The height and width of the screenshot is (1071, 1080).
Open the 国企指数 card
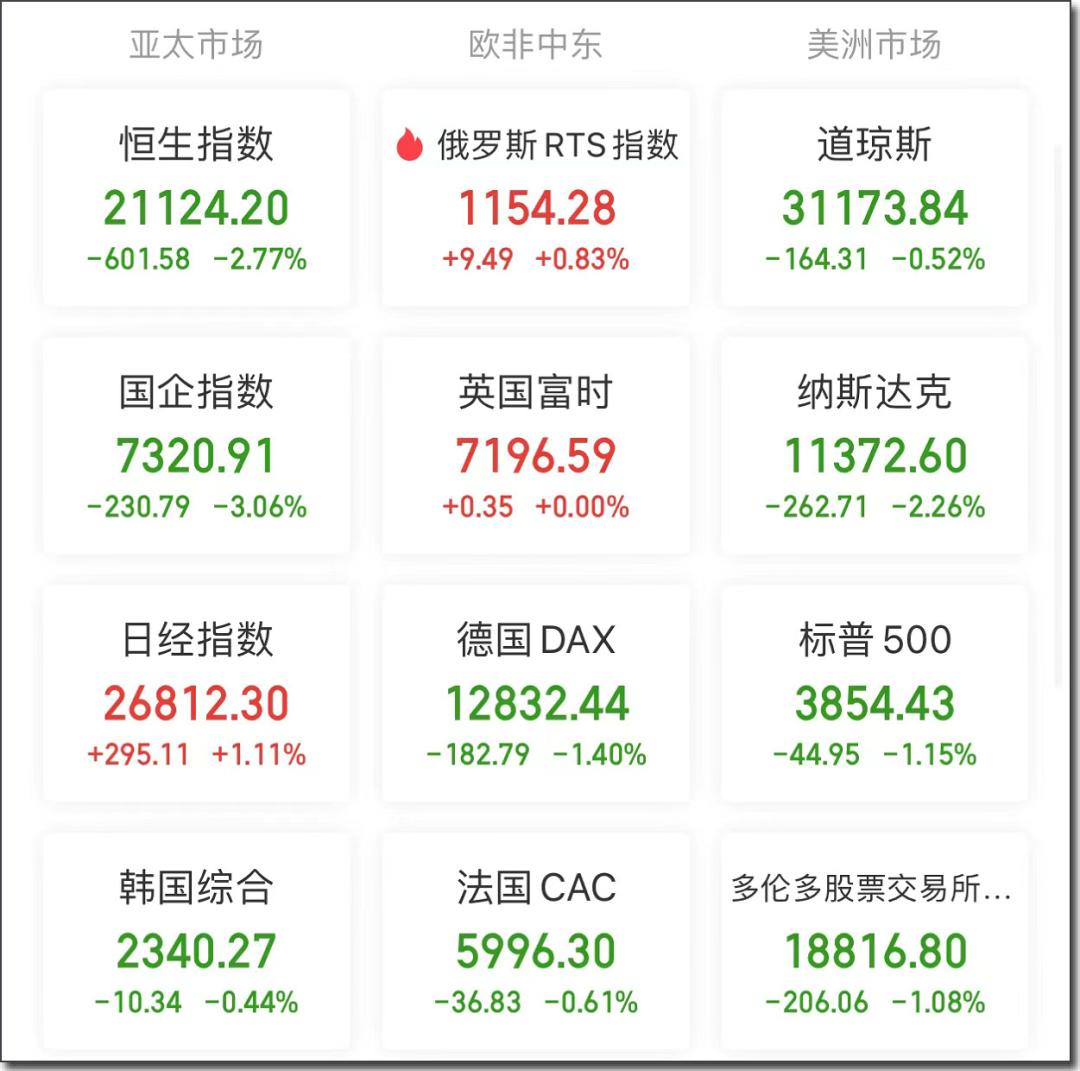click(x=196, y=447)
